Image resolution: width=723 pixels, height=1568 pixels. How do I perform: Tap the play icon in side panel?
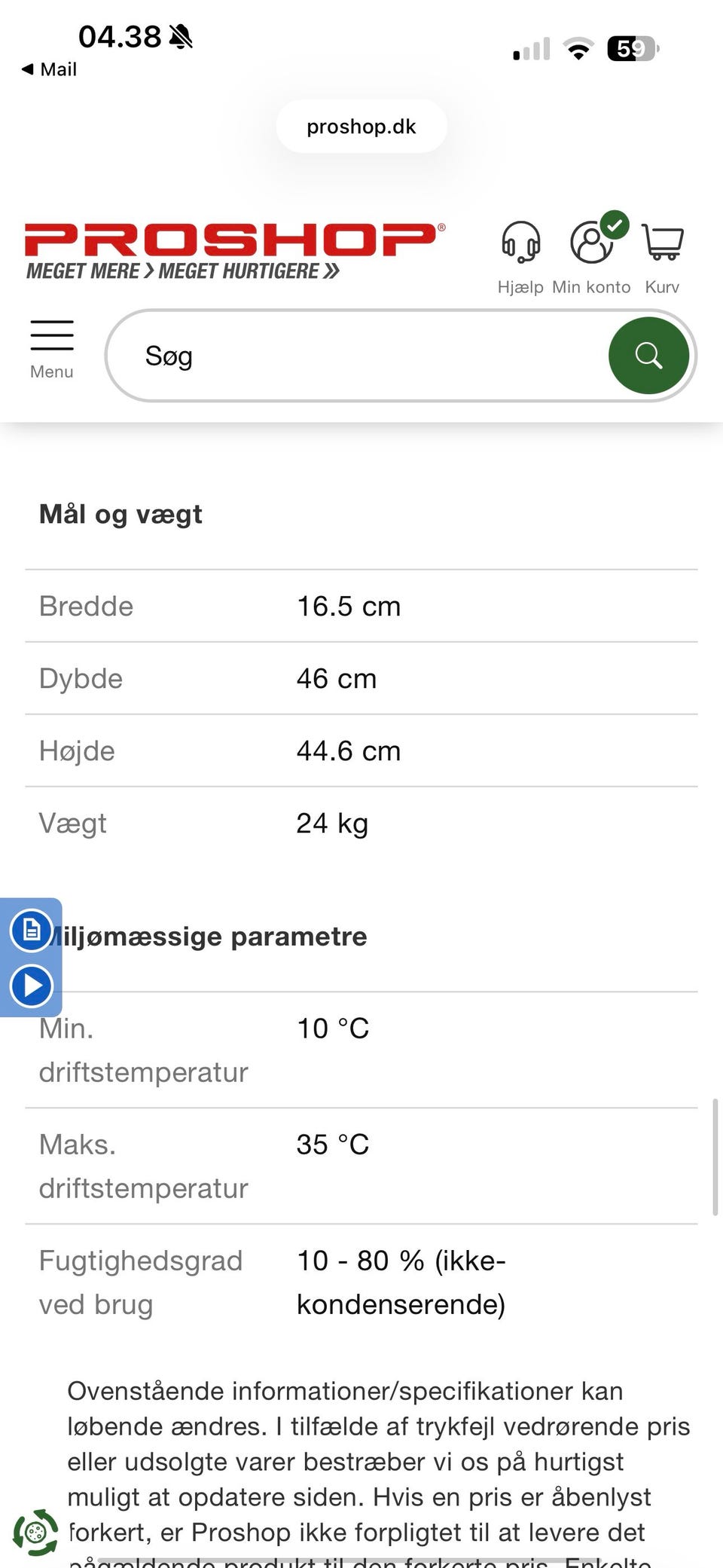click(x=32, y=986)
